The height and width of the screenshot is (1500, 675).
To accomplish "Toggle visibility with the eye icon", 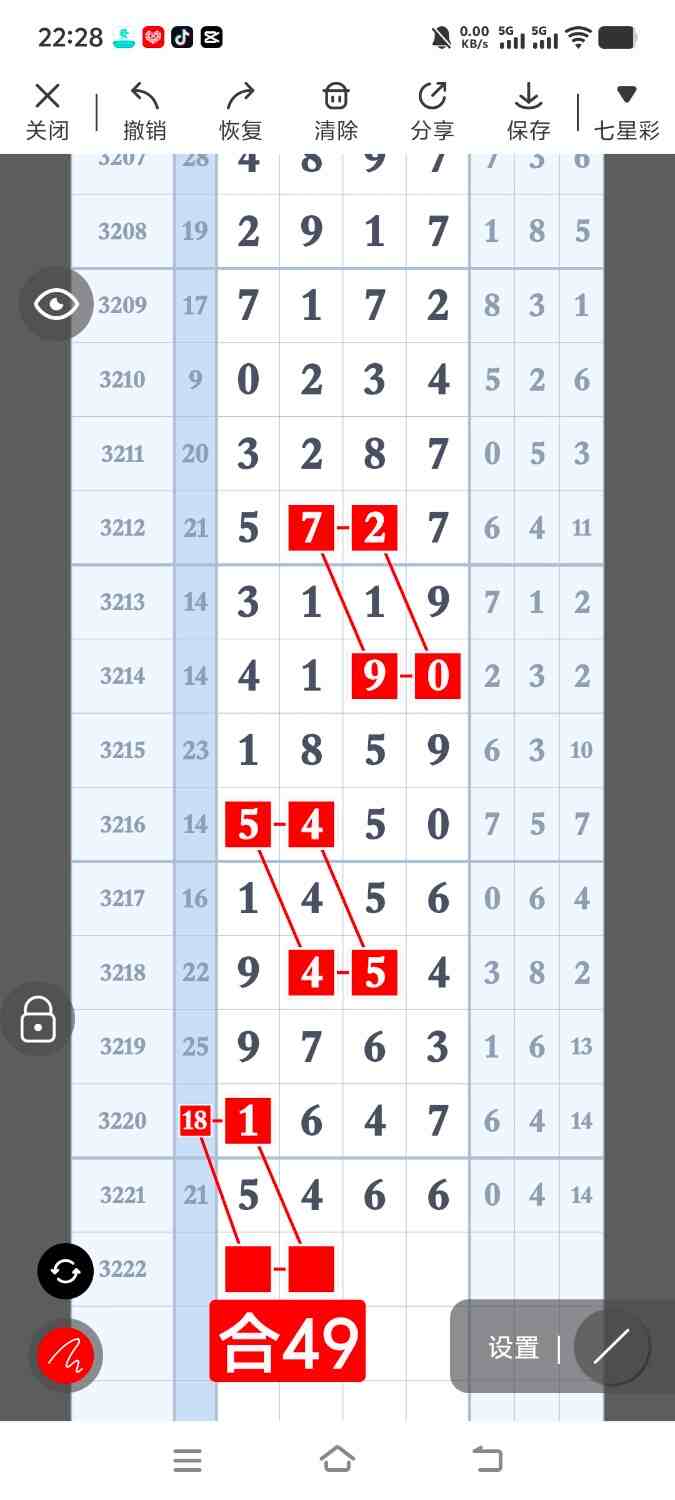I will click(56, 304).
